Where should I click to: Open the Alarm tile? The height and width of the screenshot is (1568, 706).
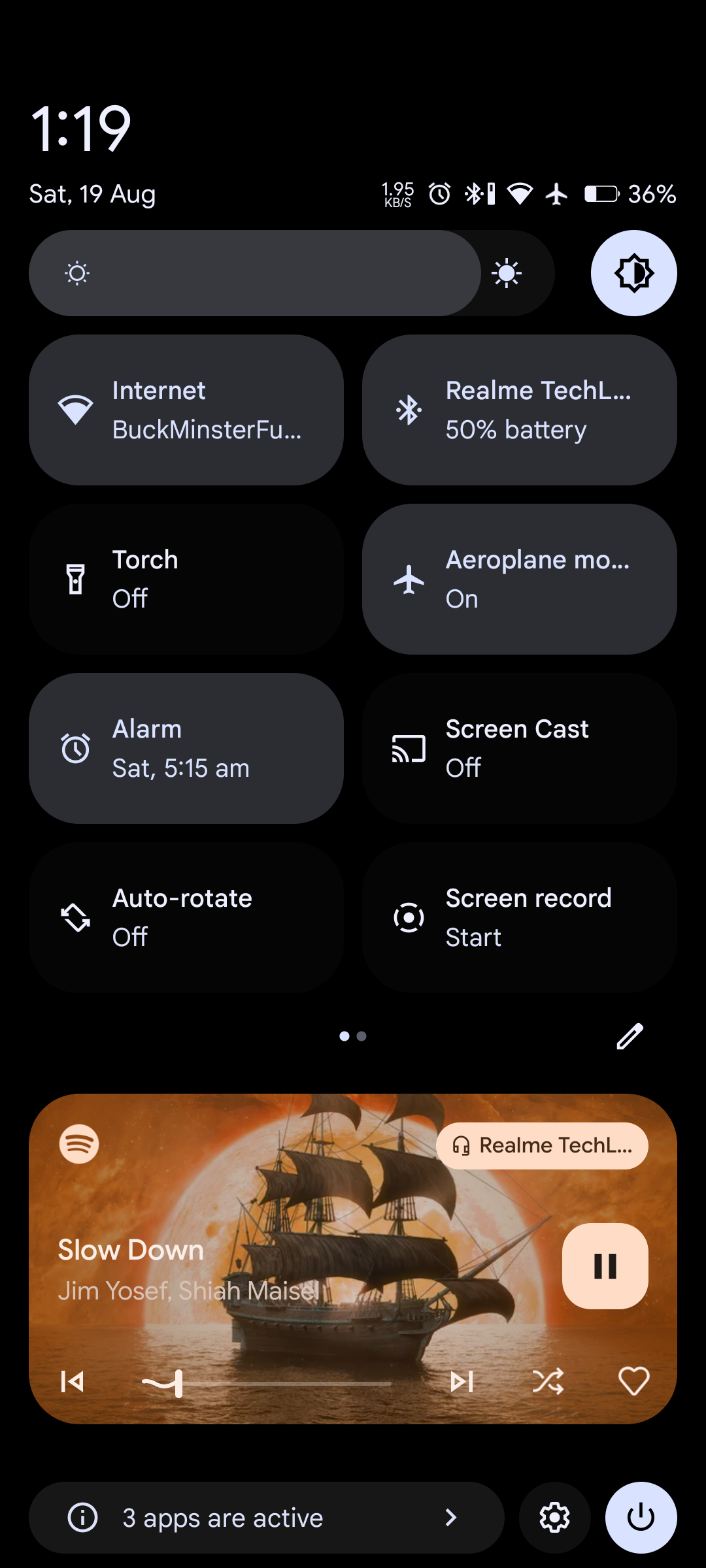pyautogui.click(x=186, y=749)
